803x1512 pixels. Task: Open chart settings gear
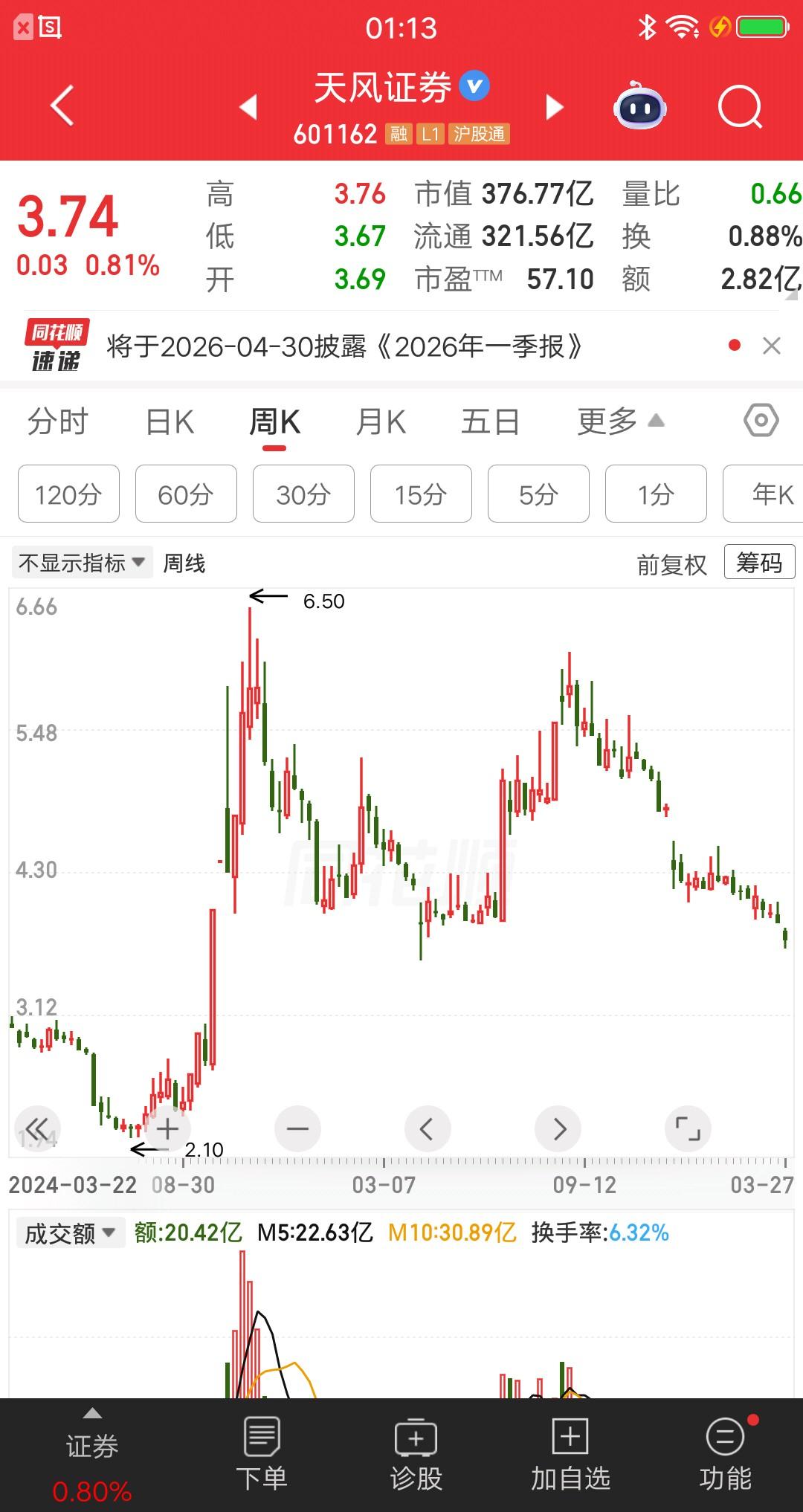[x=760, y=421]
